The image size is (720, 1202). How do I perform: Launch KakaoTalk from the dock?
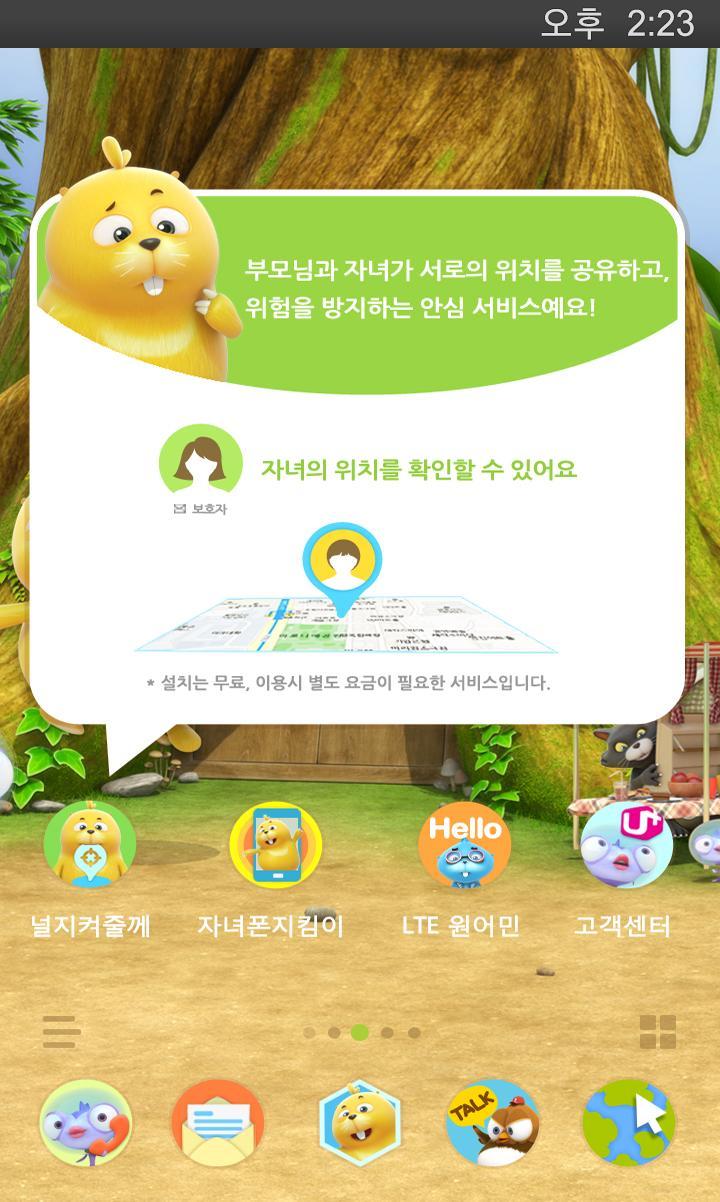pos(492,1122)
